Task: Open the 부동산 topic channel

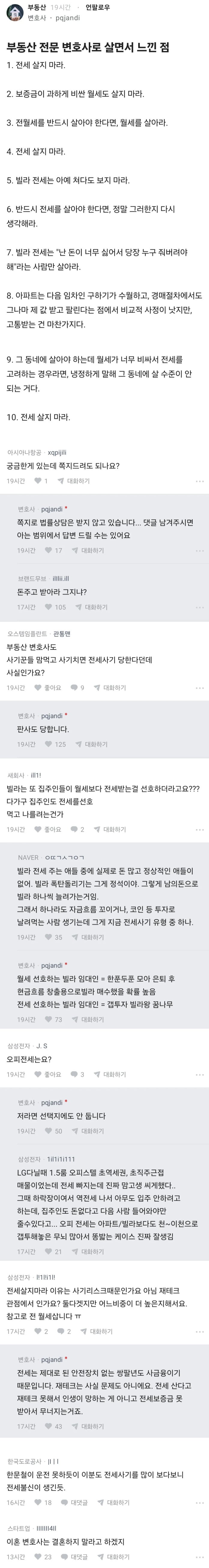Action: [37, 7]
